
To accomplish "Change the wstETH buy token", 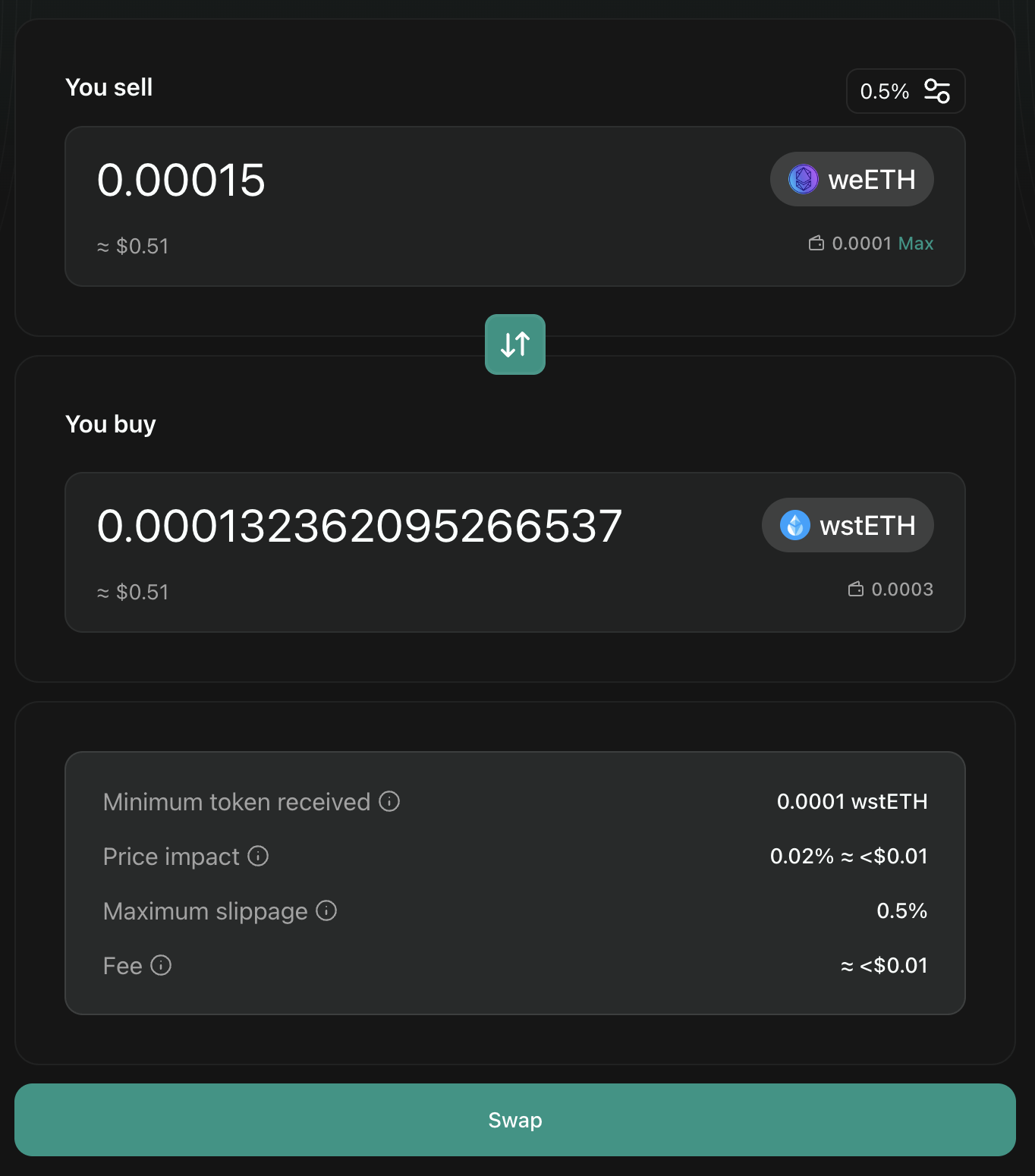I will pyautogui.click(x=848, y=525).
